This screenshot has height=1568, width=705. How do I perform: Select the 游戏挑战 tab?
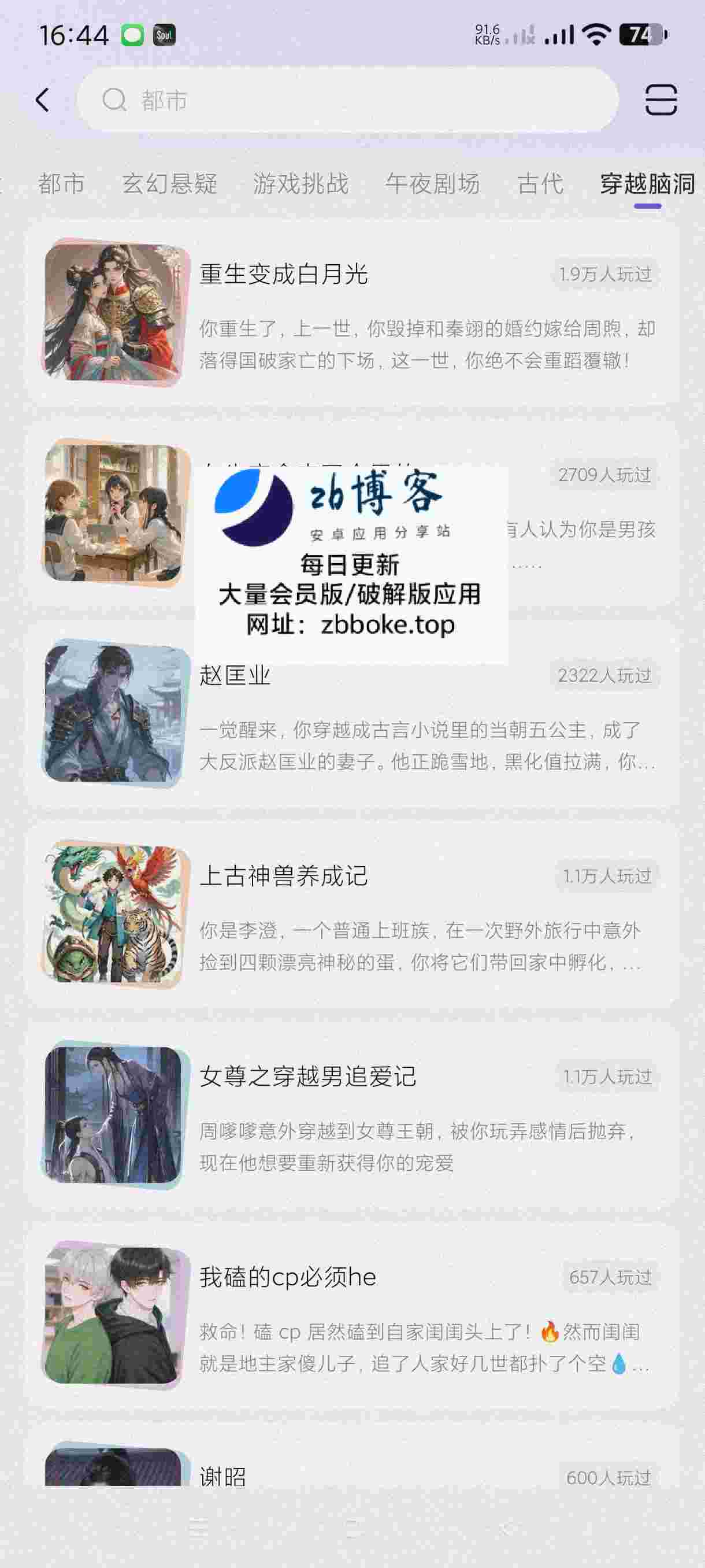click(301, 184)
